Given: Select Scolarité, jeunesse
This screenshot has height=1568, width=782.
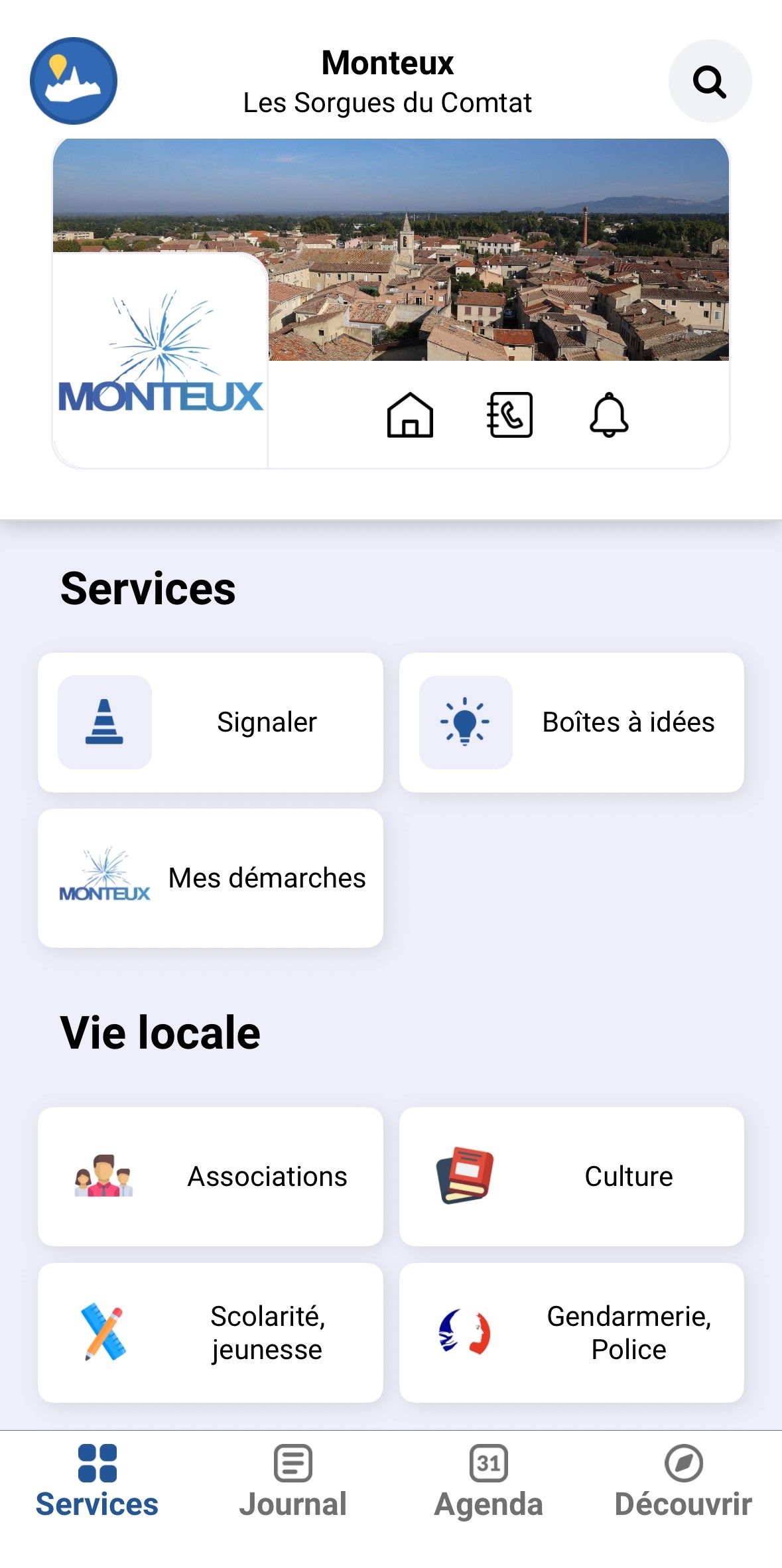Looking at the screenshot, I should [210, 1332].
